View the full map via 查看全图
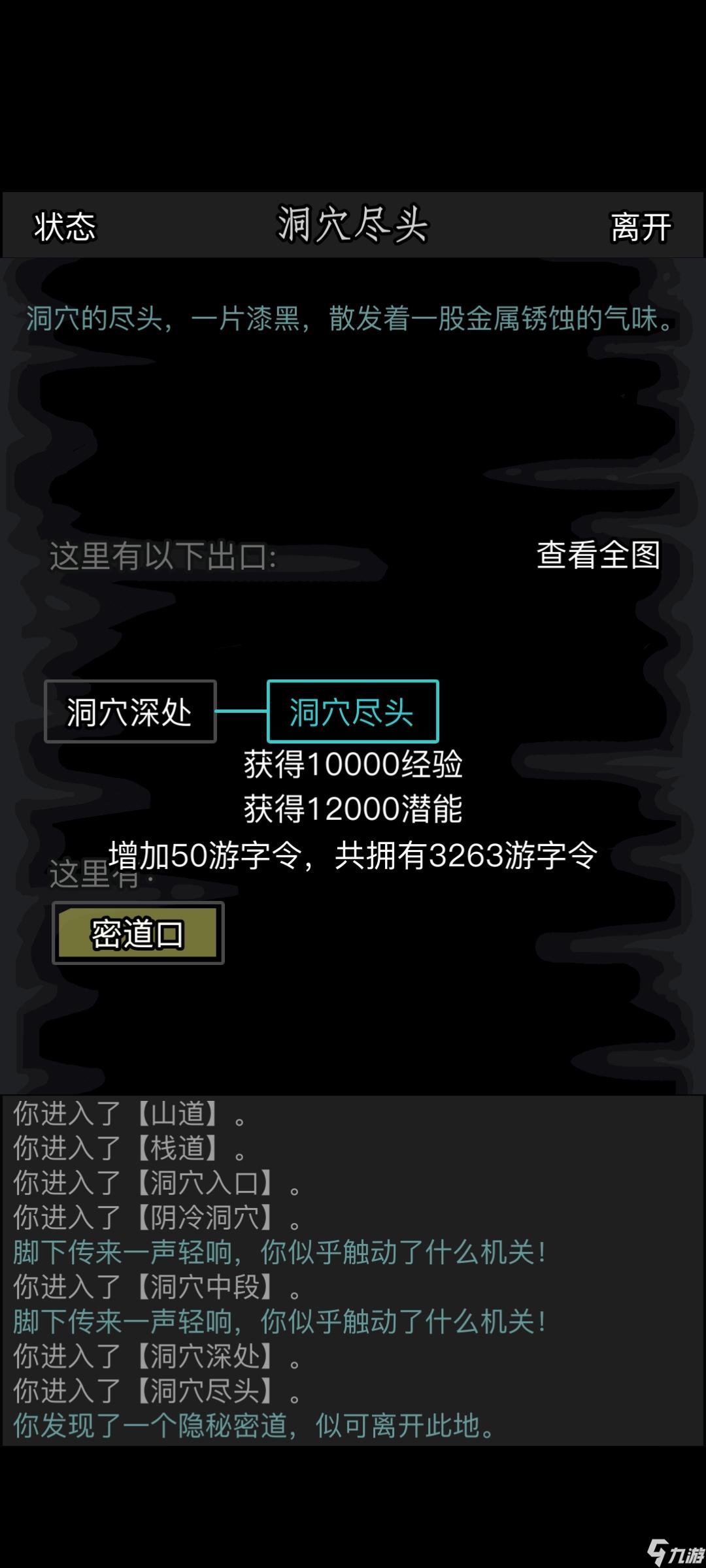The height and width of the screenshot is (1568, 706). coord(598,555)
